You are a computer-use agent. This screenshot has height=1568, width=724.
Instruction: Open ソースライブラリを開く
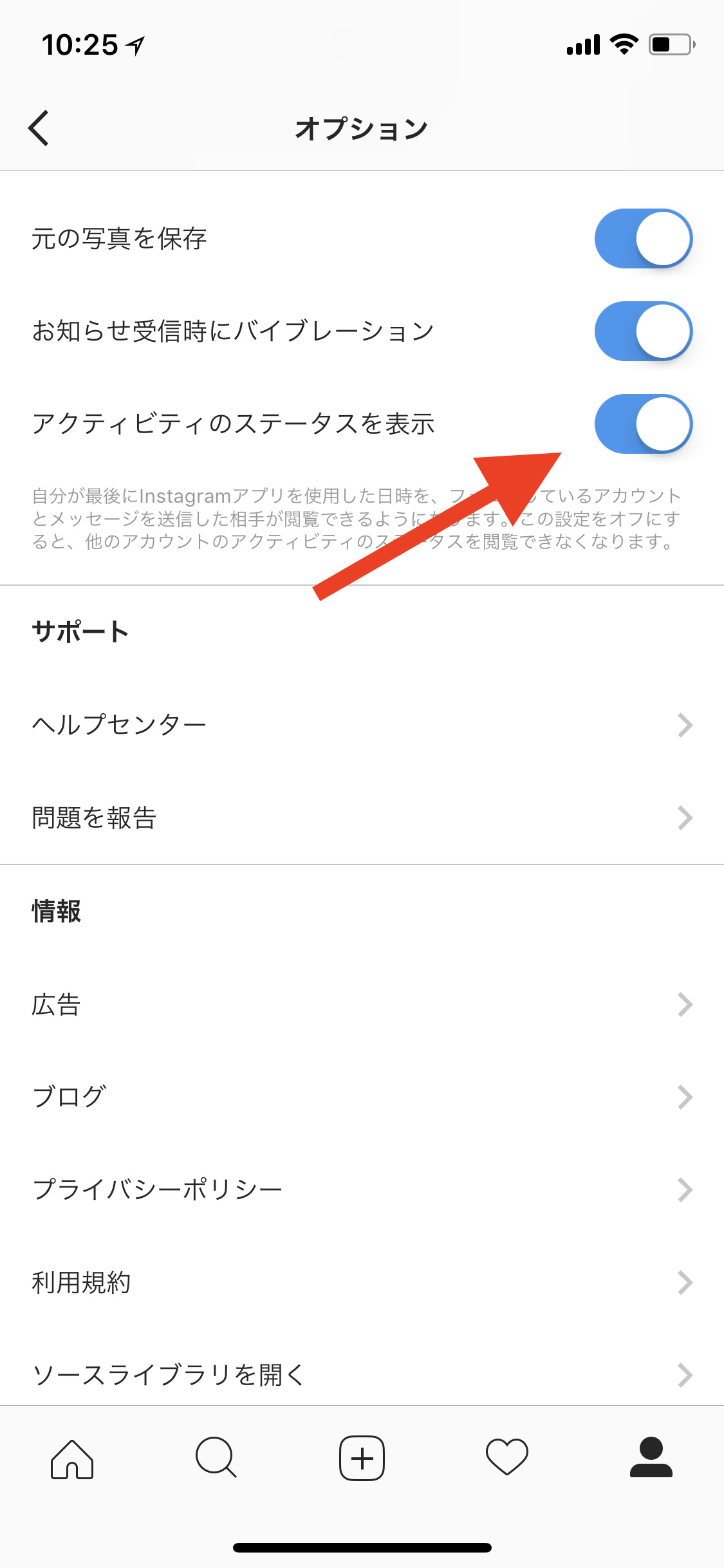362,1375
